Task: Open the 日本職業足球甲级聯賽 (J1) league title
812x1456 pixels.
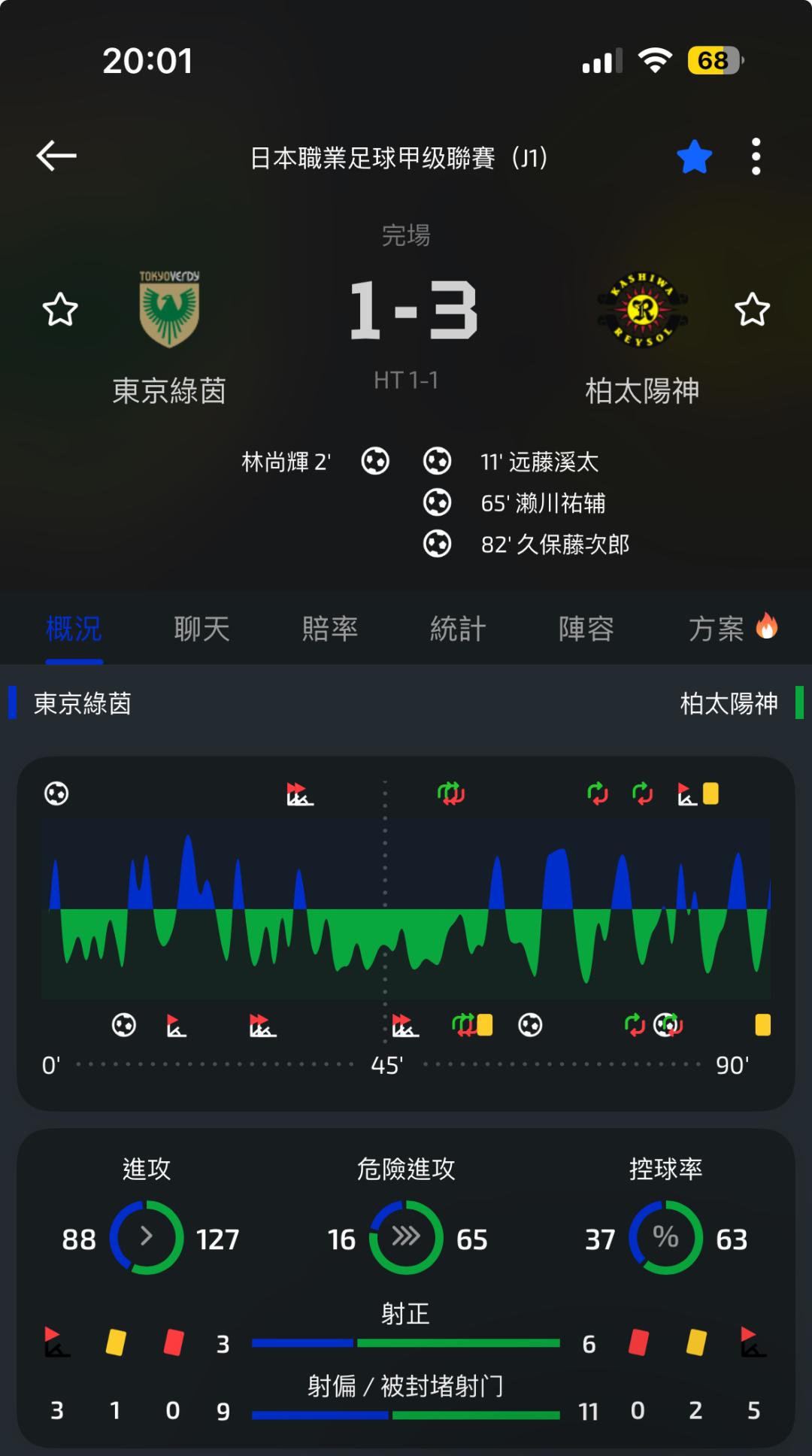Action: (398, 158)
